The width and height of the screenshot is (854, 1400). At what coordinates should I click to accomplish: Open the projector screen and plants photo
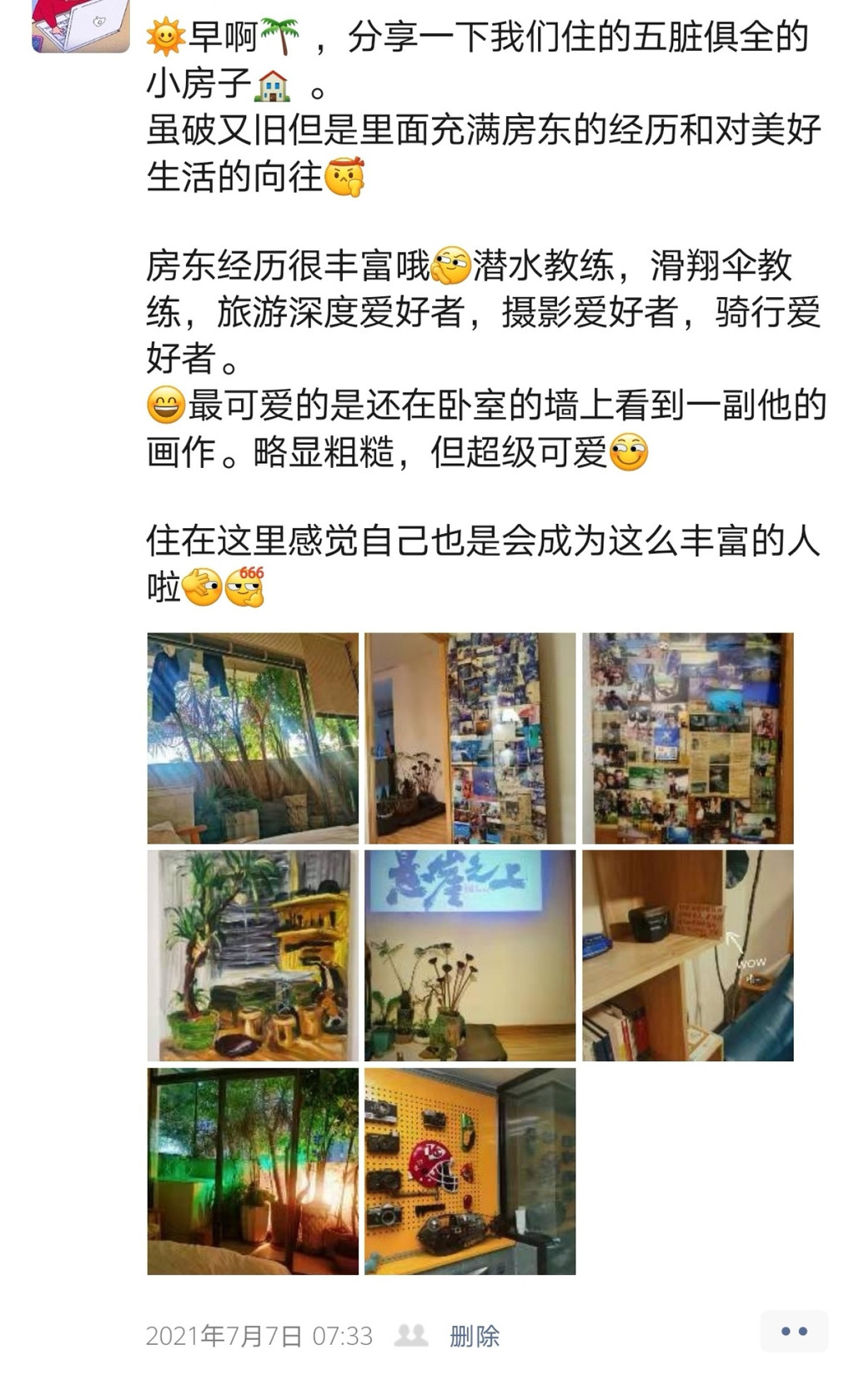coord(470,955)
